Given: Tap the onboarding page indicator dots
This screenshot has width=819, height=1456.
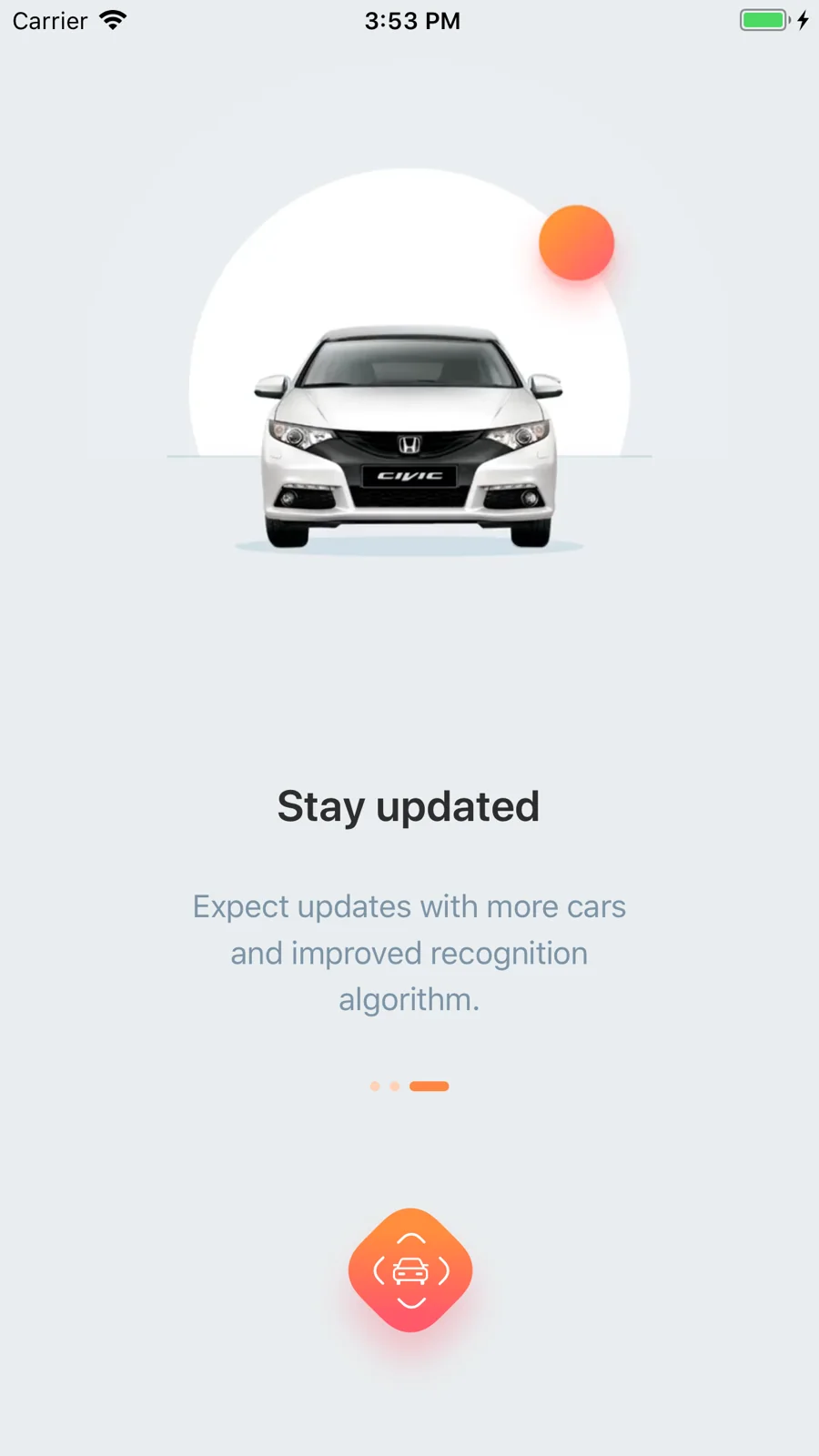Looking at the screenshot, I should click(409, 1086).
